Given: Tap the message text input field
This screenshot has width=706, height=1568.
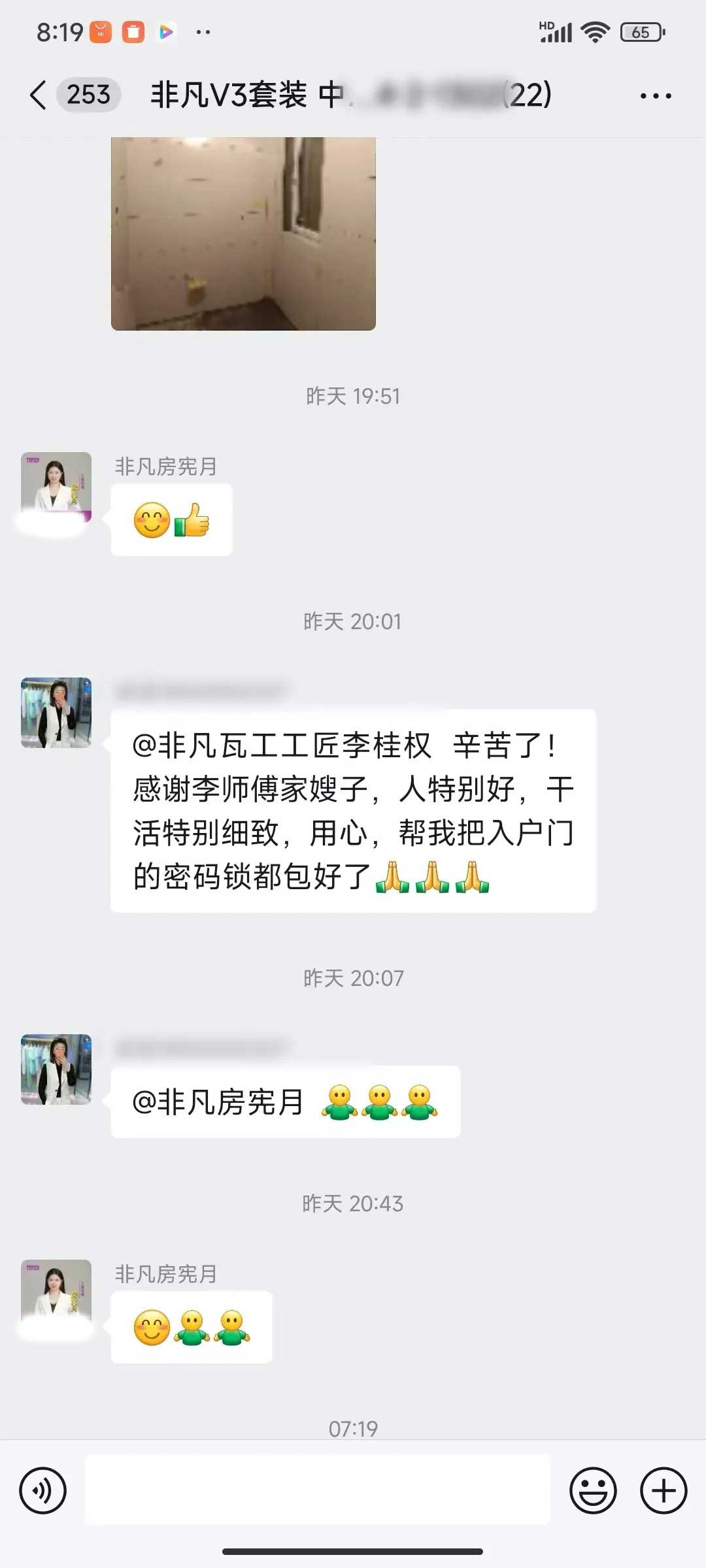Looking at the screenshot, I should pos(318,1490).
